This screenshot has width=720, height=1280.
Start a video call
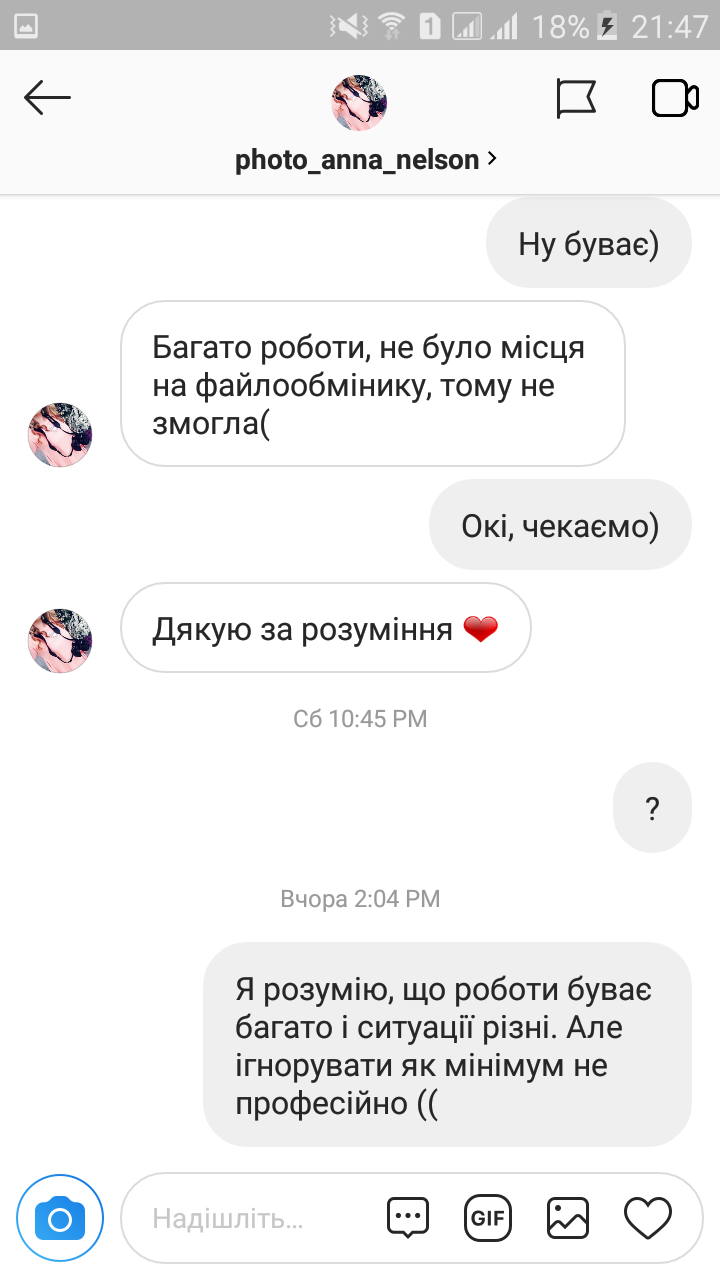[x=674, y=98]
